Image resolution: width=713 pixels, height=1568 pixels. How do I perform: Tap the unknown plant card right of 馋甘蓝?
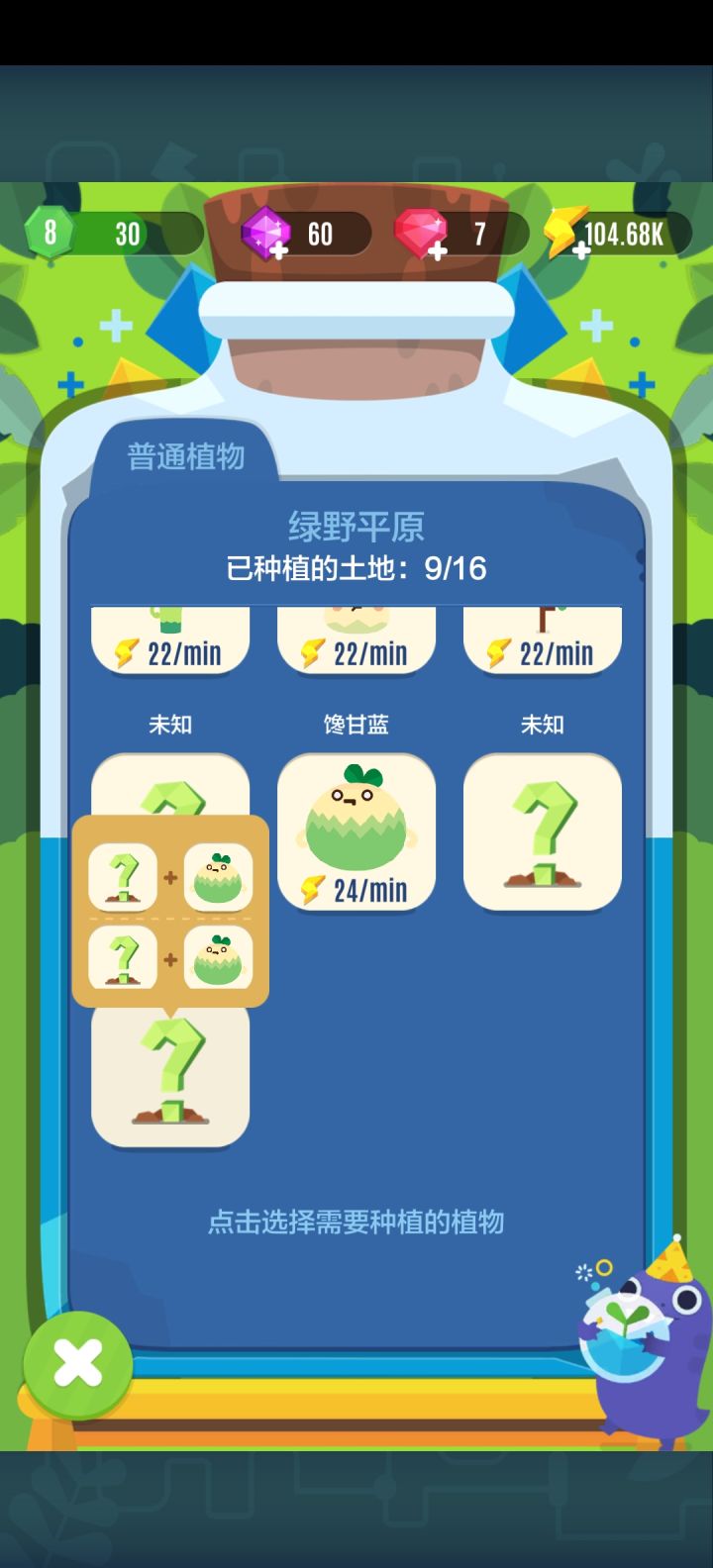[x=543, y=832]
